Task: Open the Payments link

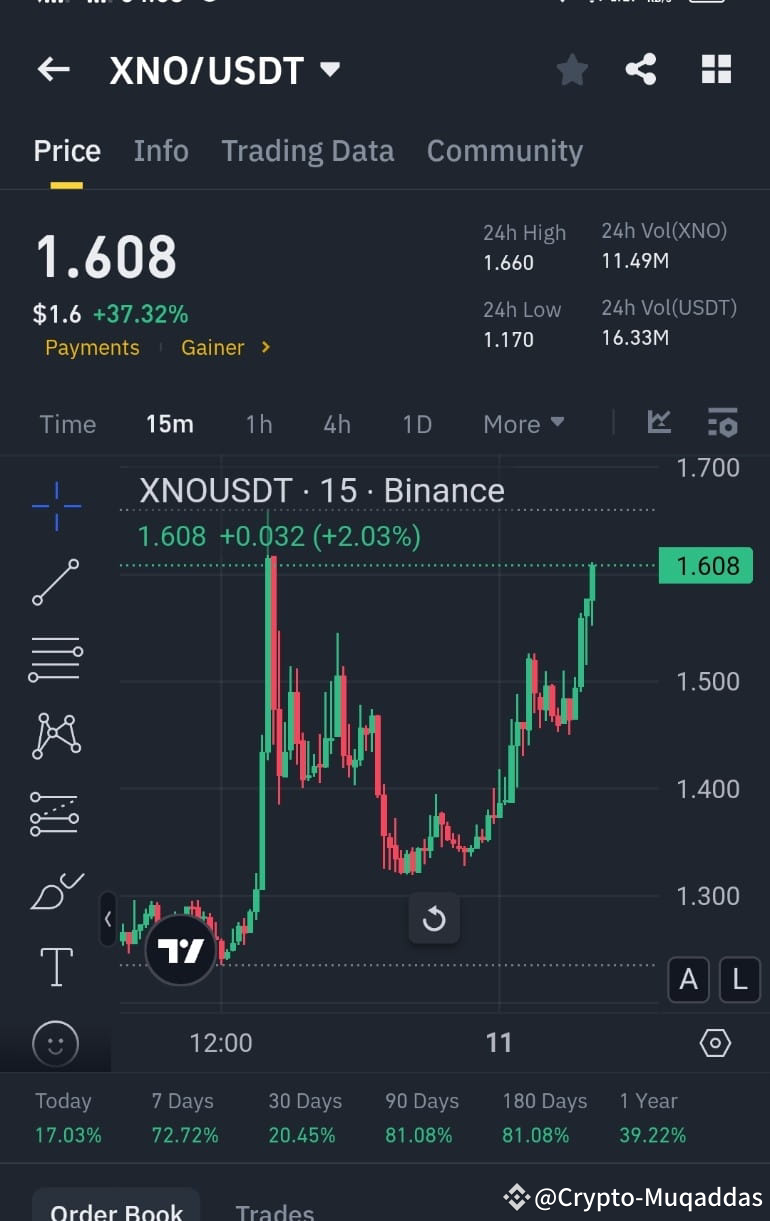Action: coord(92,348)
